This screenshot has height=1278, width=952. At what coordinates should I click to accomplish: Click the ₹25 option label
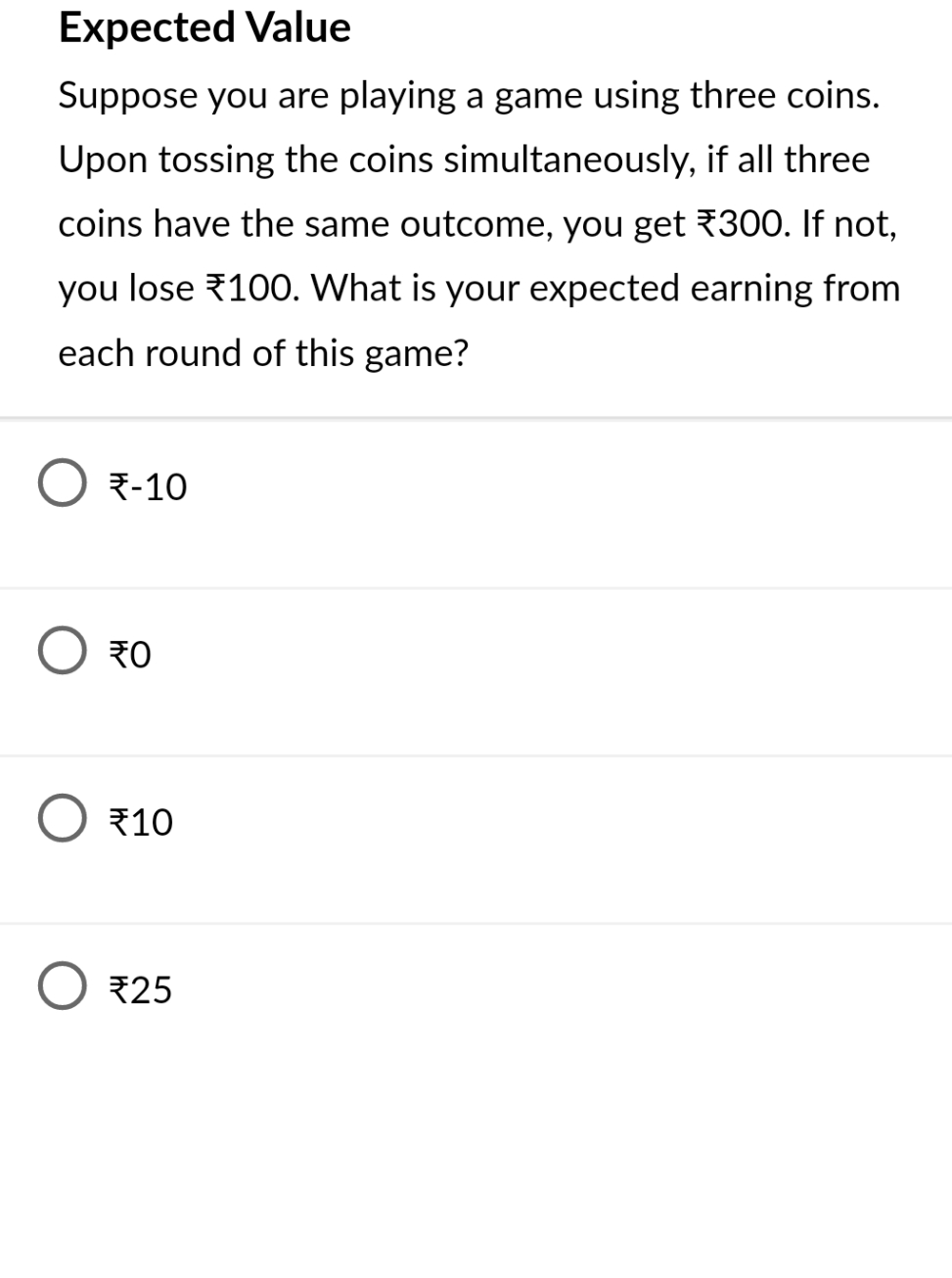click(x=140, y=989)
